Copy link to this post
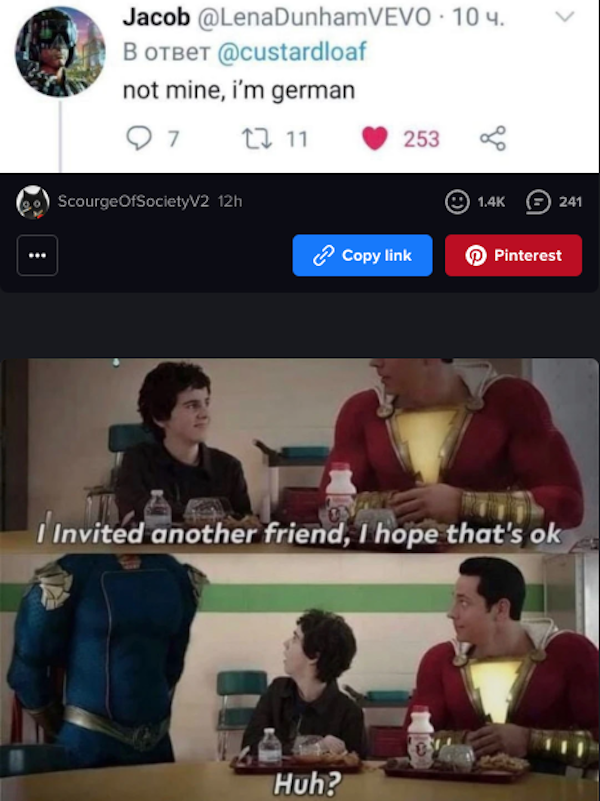 pos(362,255)
